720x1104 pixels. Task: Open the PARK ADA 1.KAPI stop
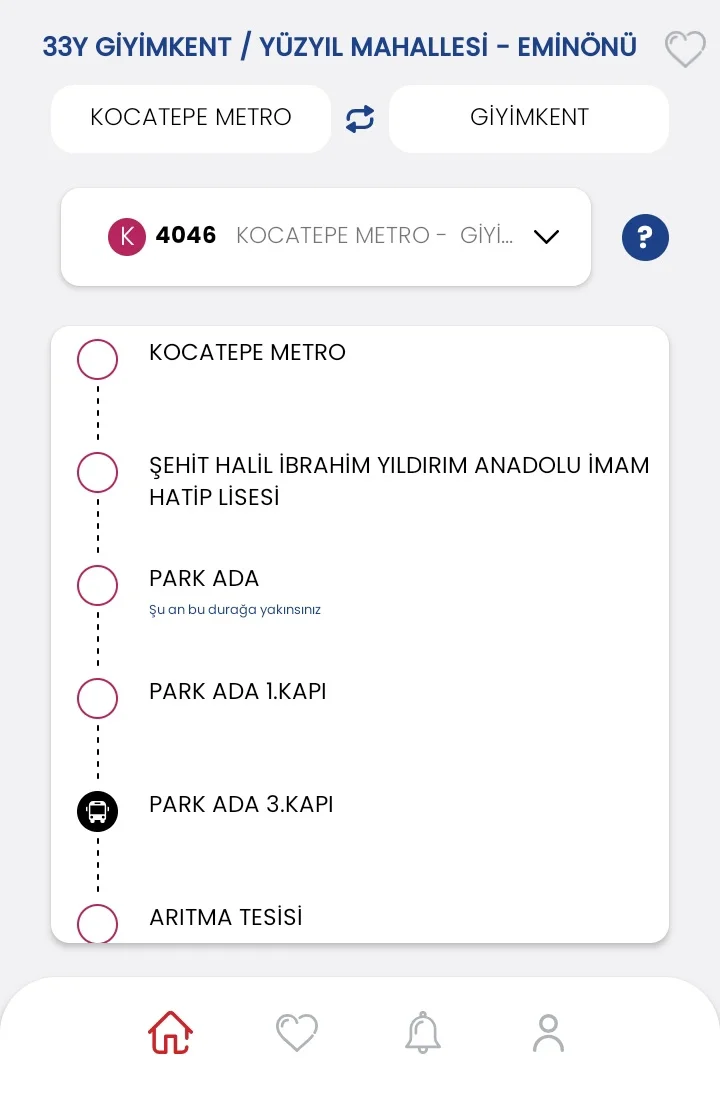238,692
